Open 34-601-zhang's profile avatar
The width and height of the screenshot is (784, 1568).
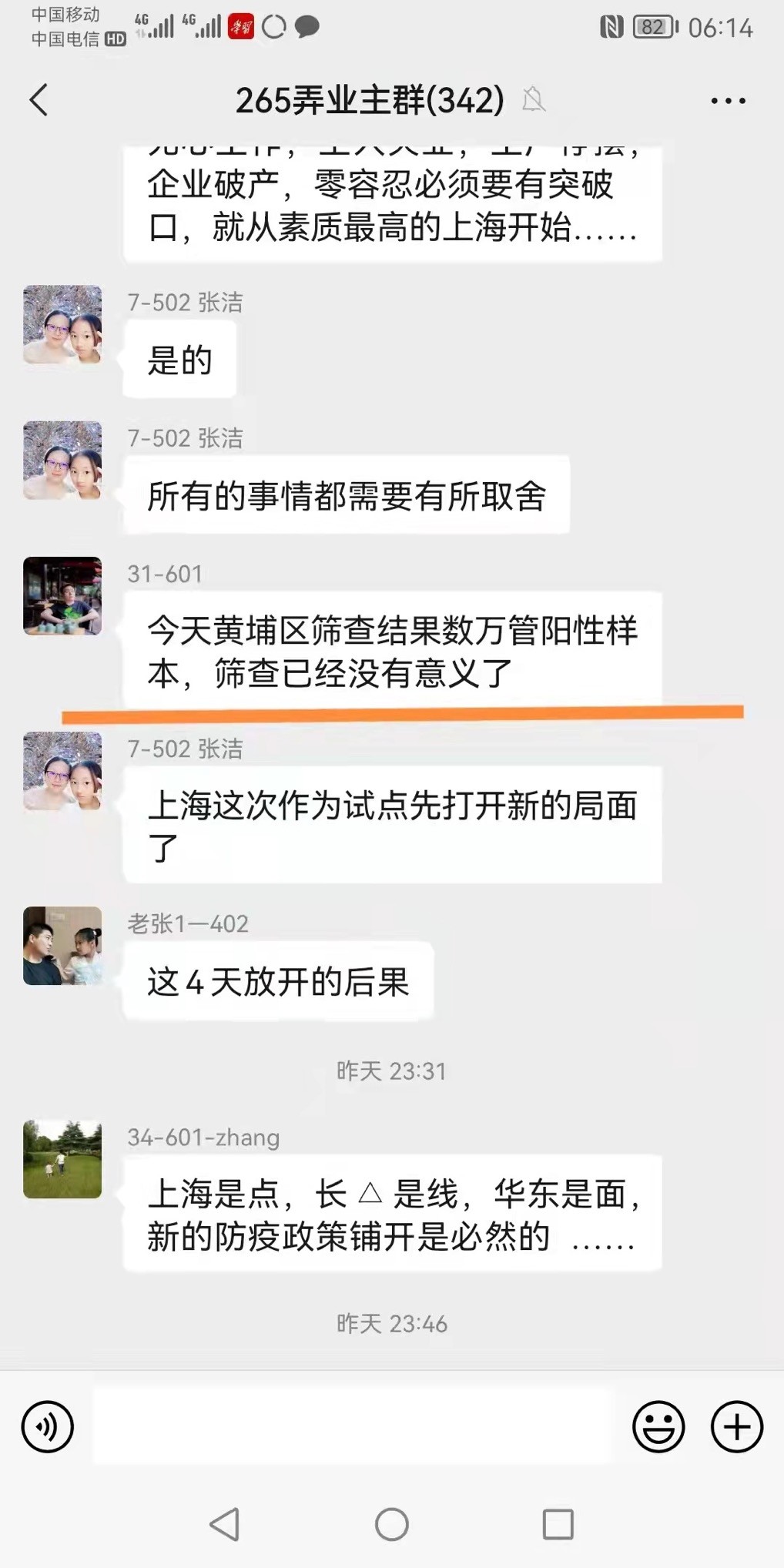pos(62,1159)
